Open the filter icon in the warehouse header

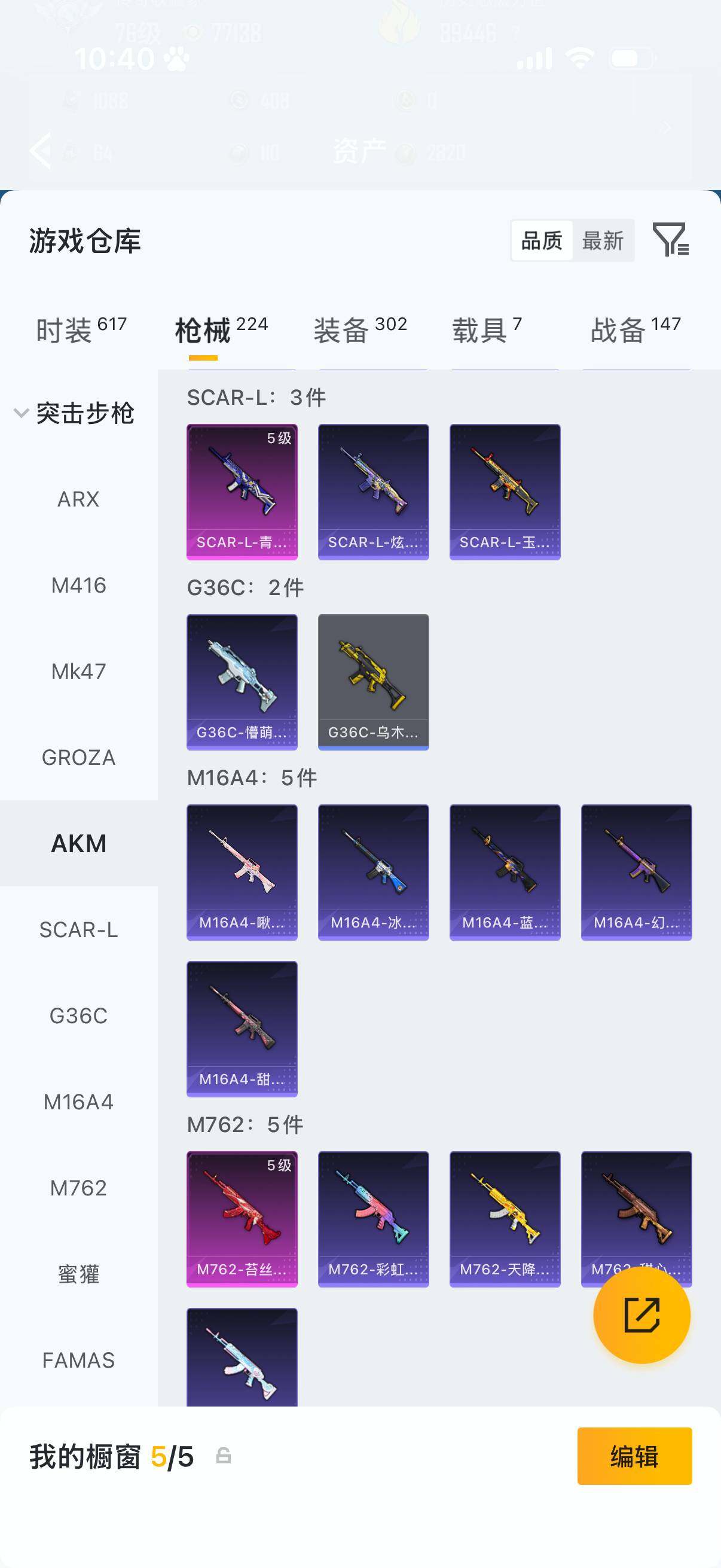pos(671,239)
